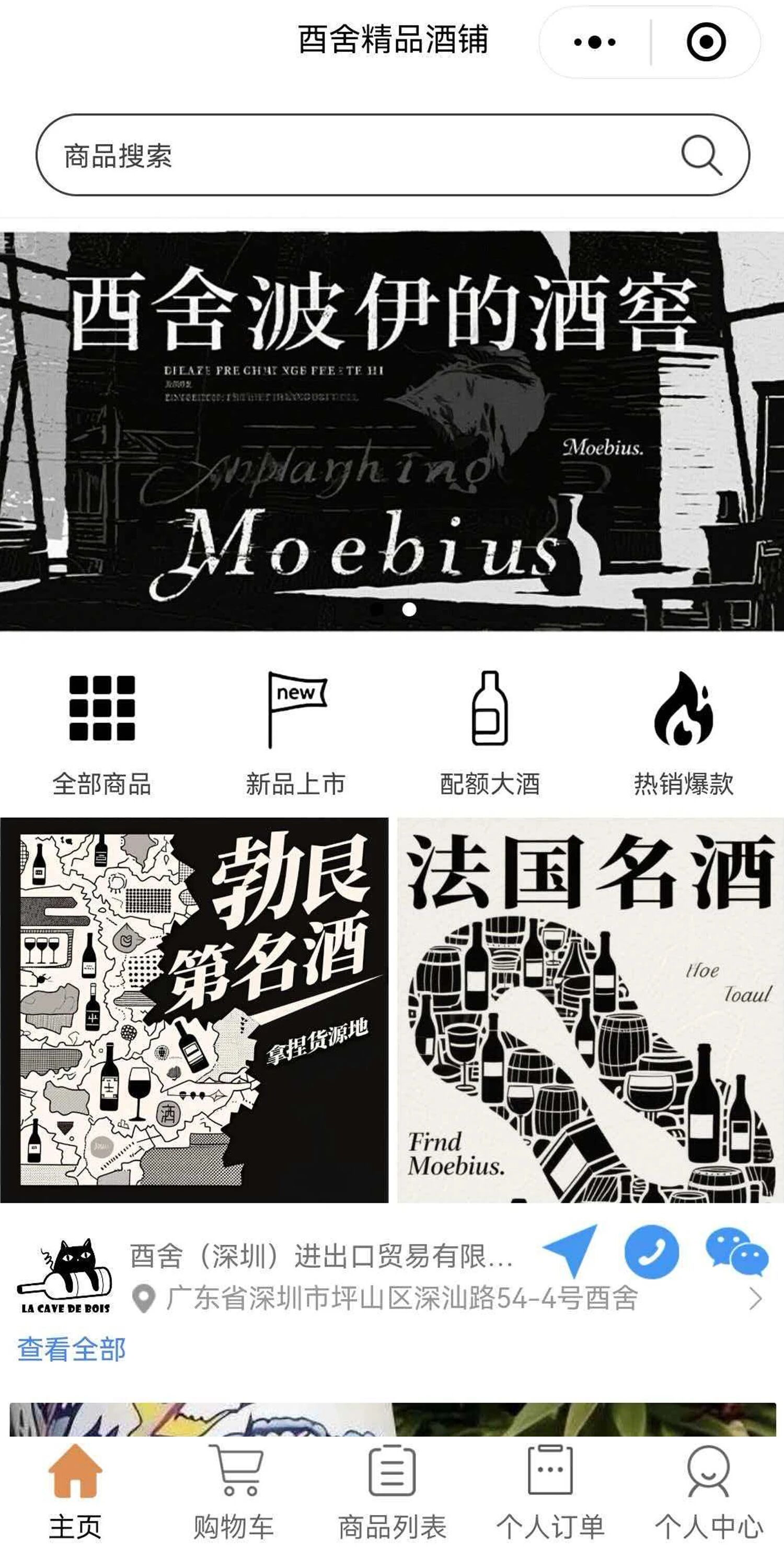Screen dimensions: 784x1549
Task: Switch to the 个人中心 tab
Action: point(708,1493)
